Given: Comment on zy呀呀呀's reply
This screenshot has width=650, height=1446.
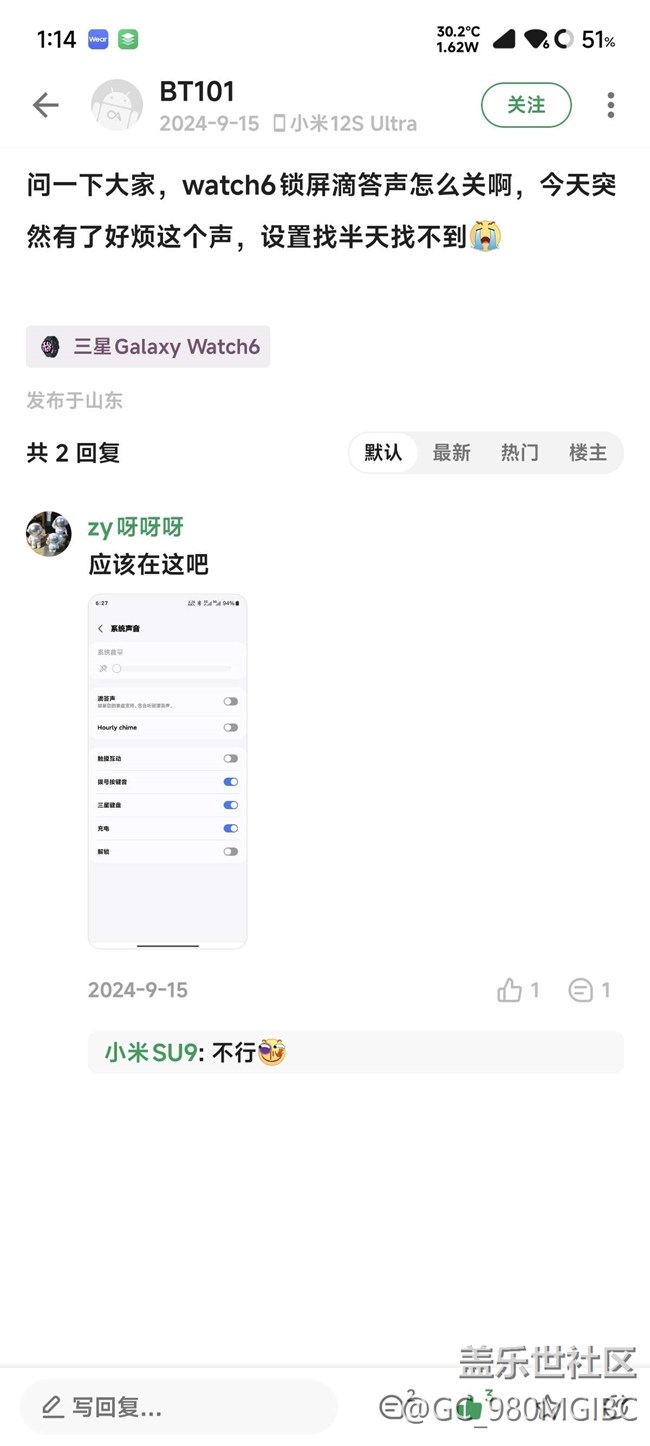Looking at the screenshot, I should tap(581, 990).
